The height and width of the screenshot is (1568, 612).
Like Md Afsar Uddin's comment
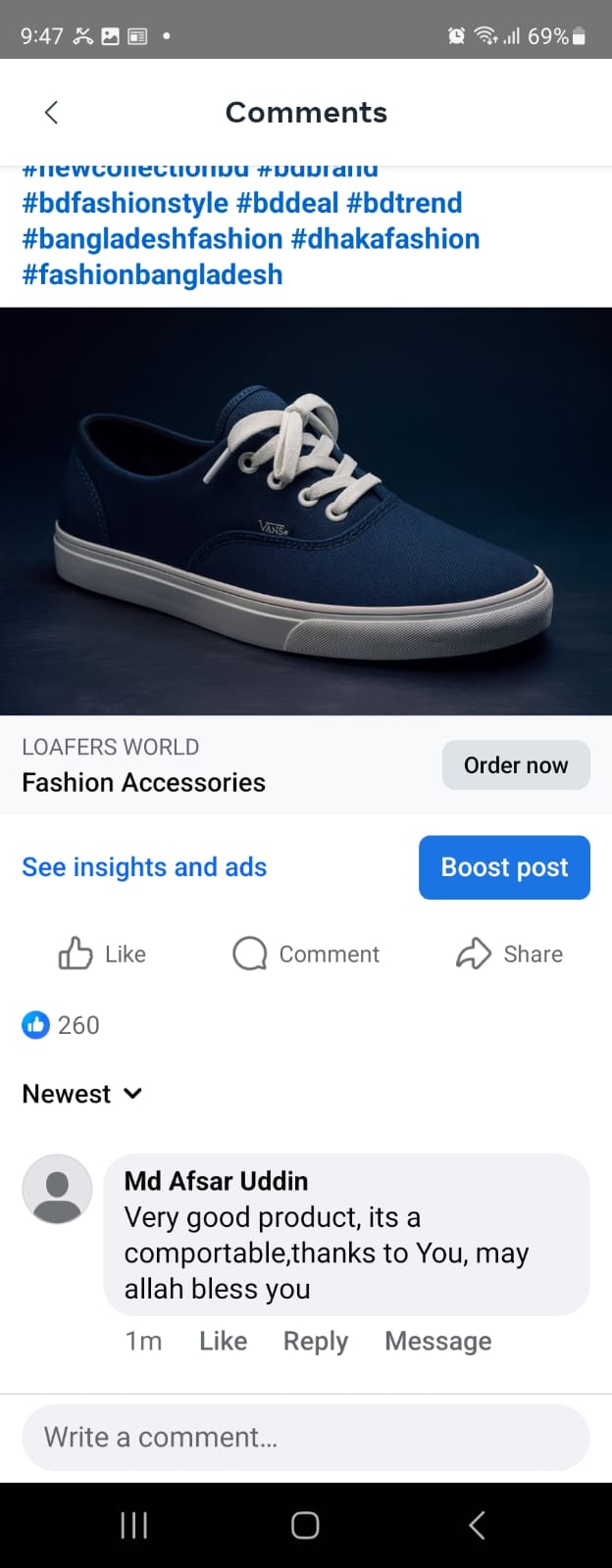pos(223,1341)
